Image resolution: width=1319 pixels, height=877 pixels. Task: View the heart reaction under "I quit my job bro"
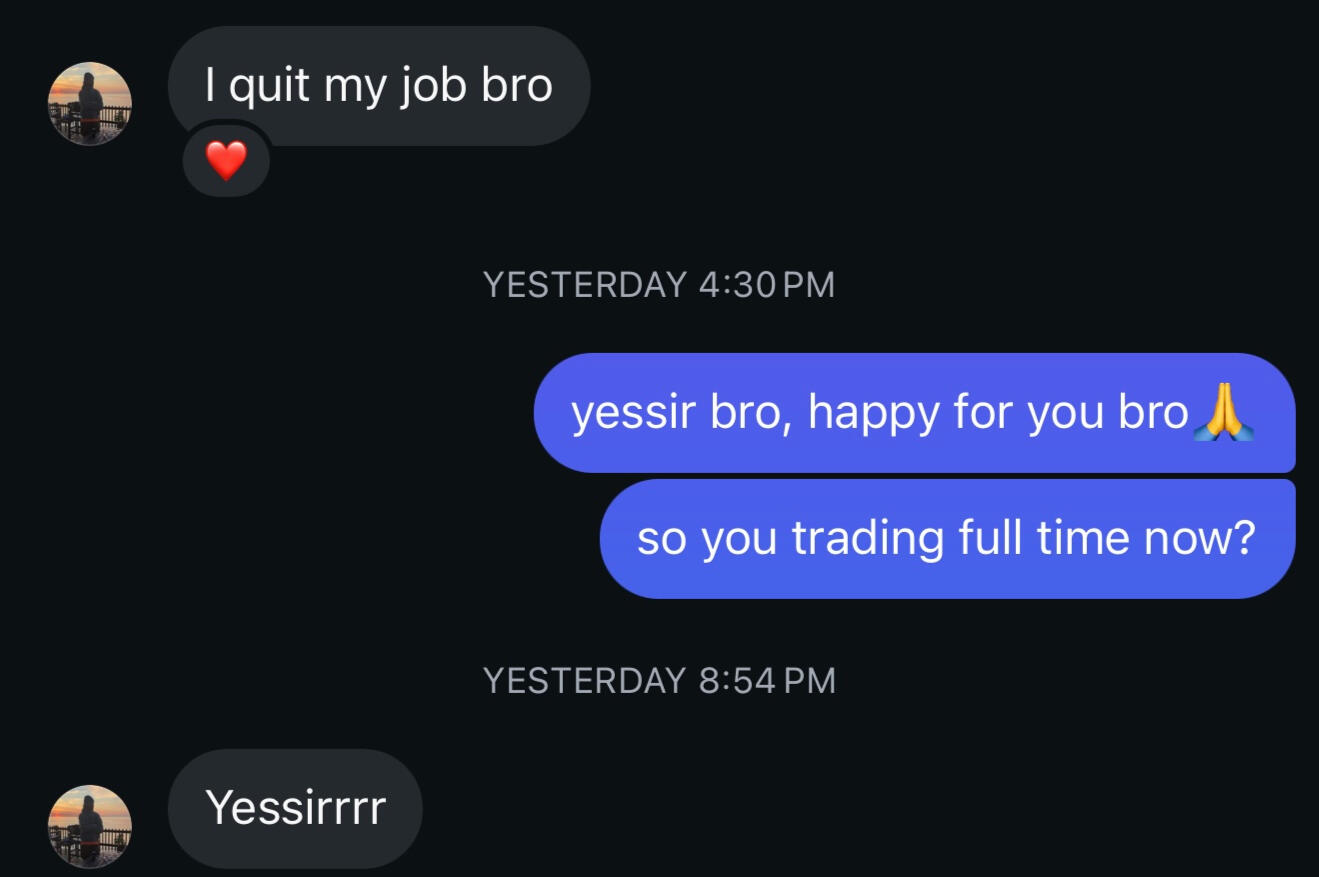(x=226, y=160)
